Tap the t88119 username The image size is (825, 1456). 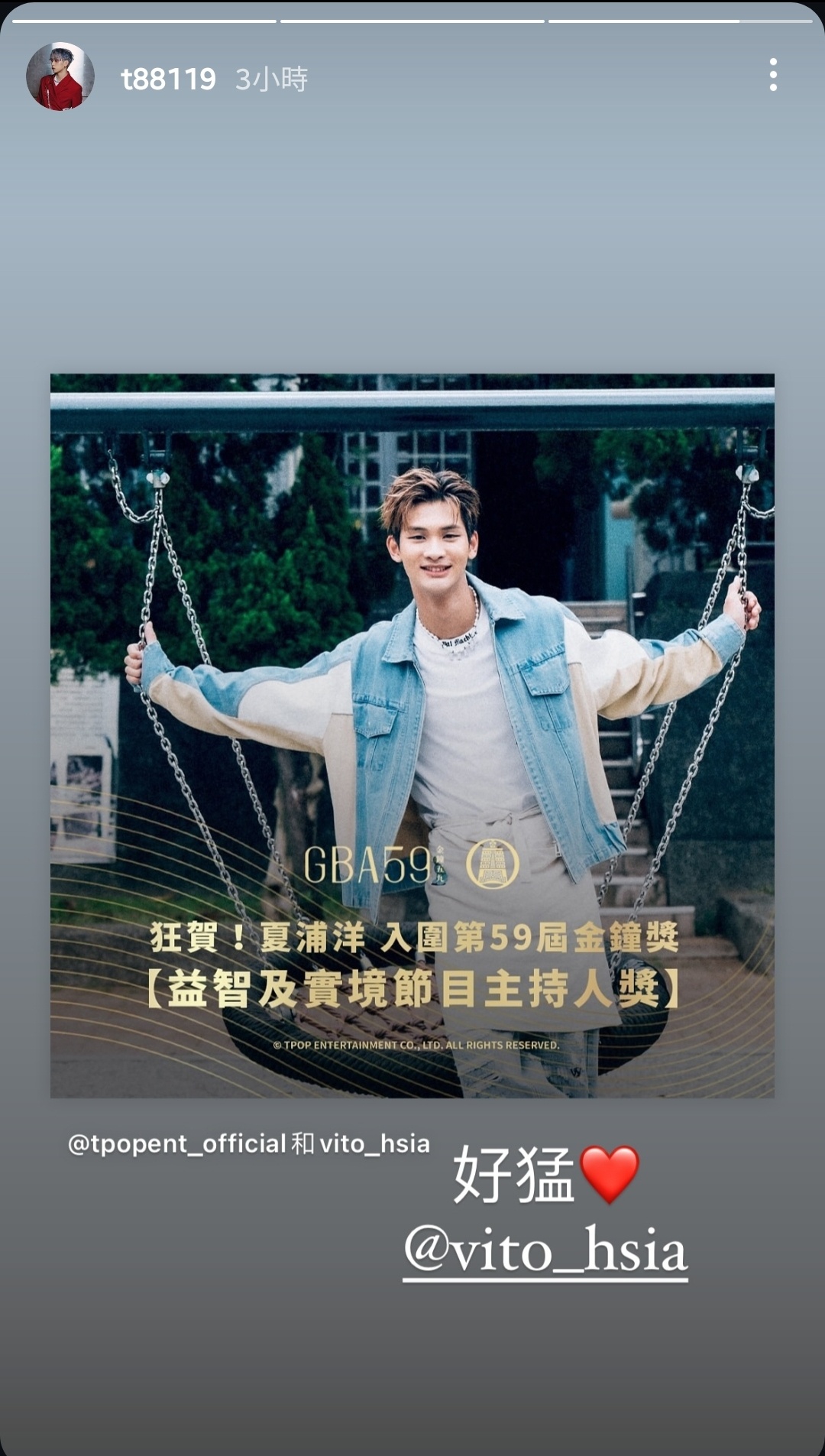point(168,79)
